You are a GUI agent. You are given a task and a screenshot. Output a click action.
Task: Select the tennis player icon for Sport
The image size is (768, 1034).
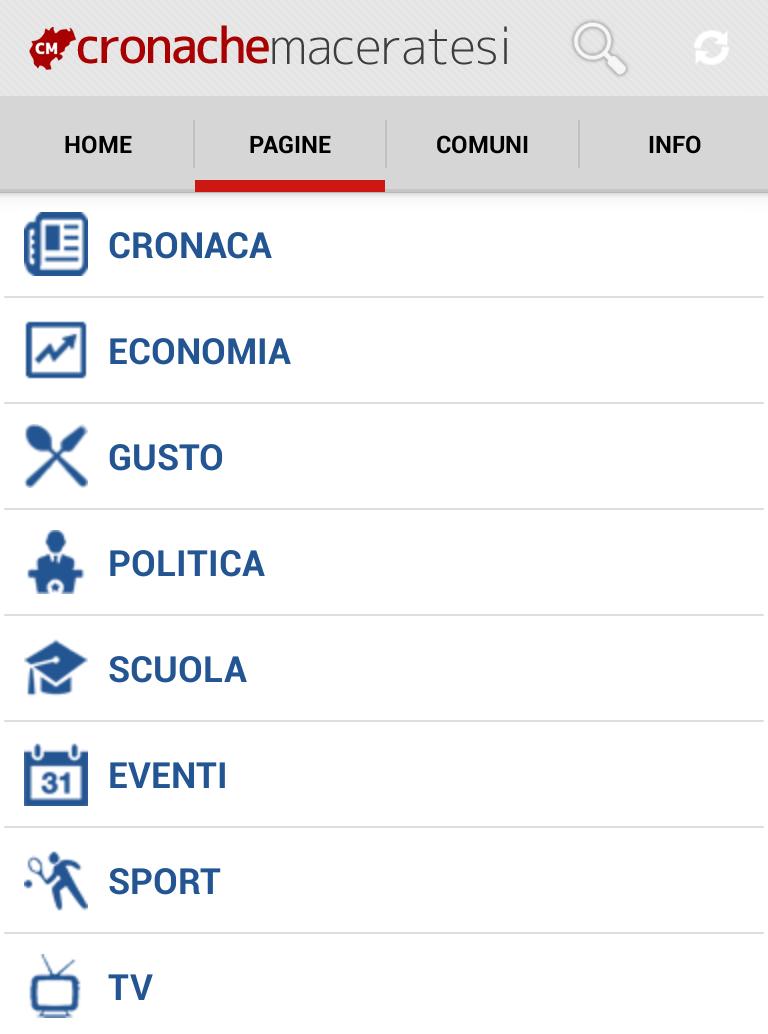55,879
